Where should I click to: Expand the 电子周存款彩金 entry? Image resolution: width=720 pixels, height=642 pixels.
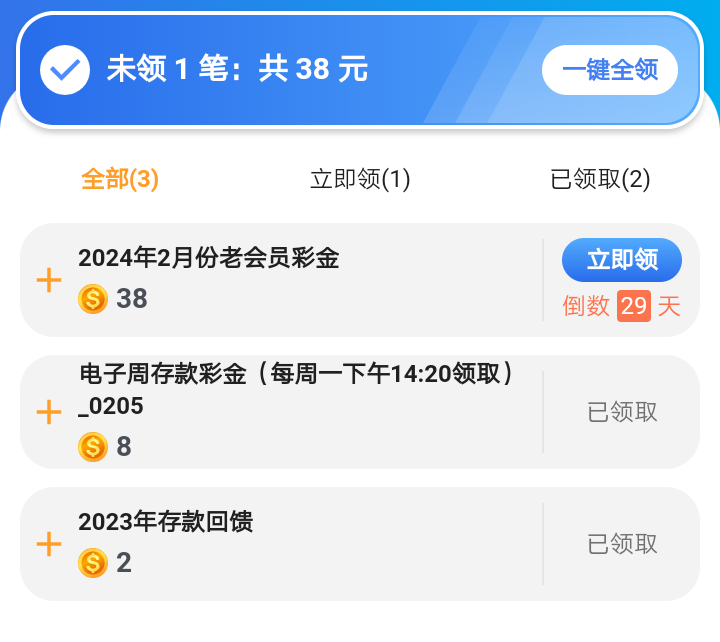click(49, 412)
